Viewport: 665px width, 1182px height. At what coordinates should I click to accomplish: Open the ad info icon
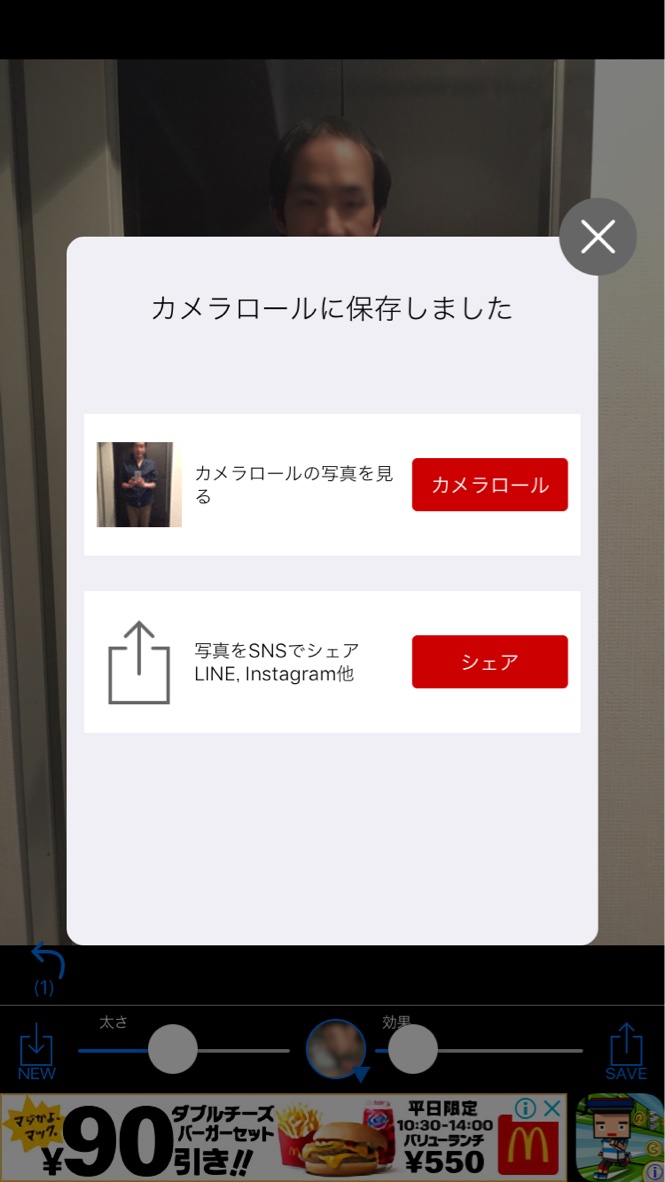click(x=525, y=1108)
